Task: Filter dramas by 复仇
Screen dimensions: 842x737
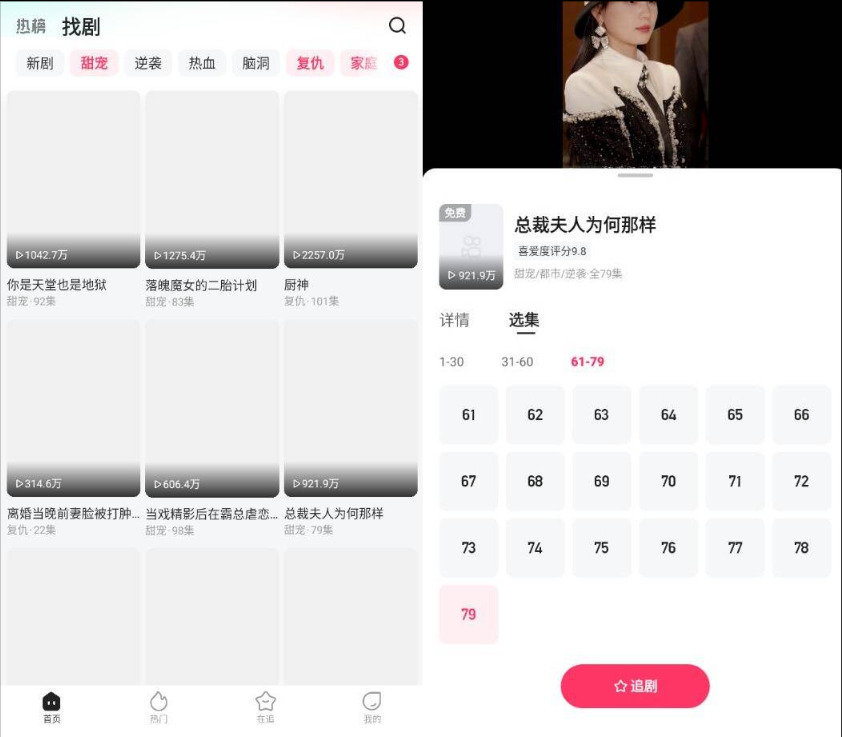Action: (310, 63)
